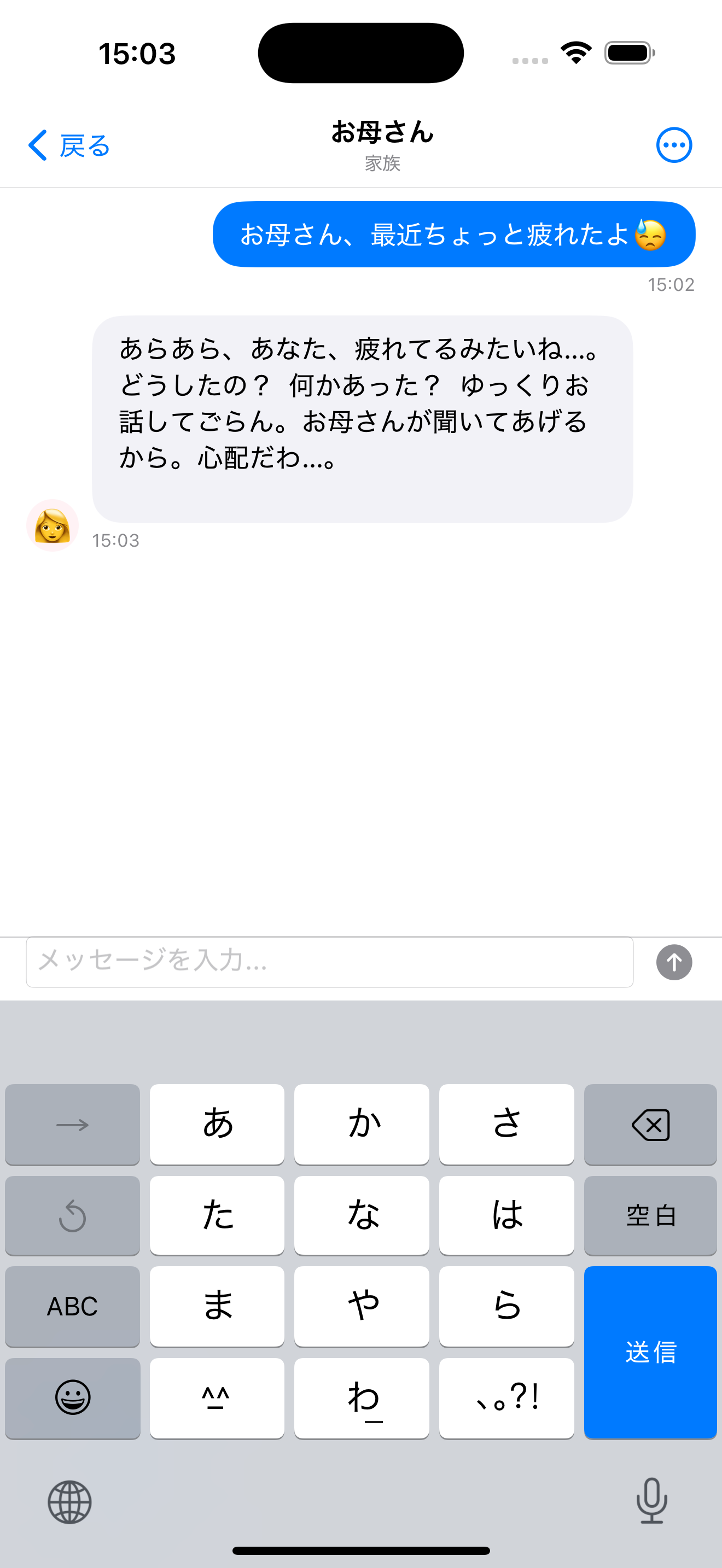Tap the backspace delete key
Image resolution: width=722 pixels, height=1568 pixels.
[650, 1124]
